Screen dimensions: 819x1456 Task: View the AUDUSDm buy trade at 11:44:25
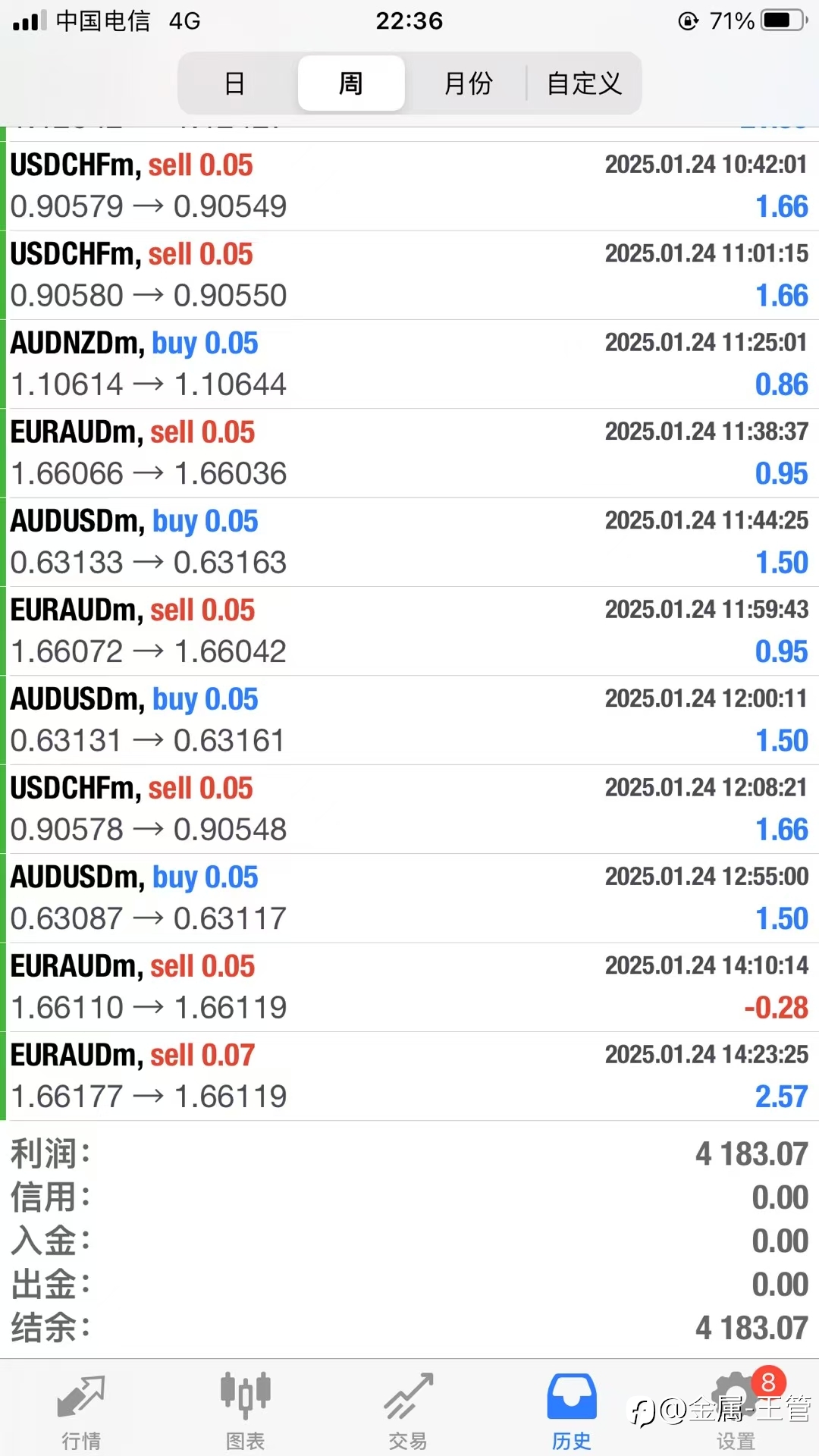pyautogui.click(x=409, y=542)
